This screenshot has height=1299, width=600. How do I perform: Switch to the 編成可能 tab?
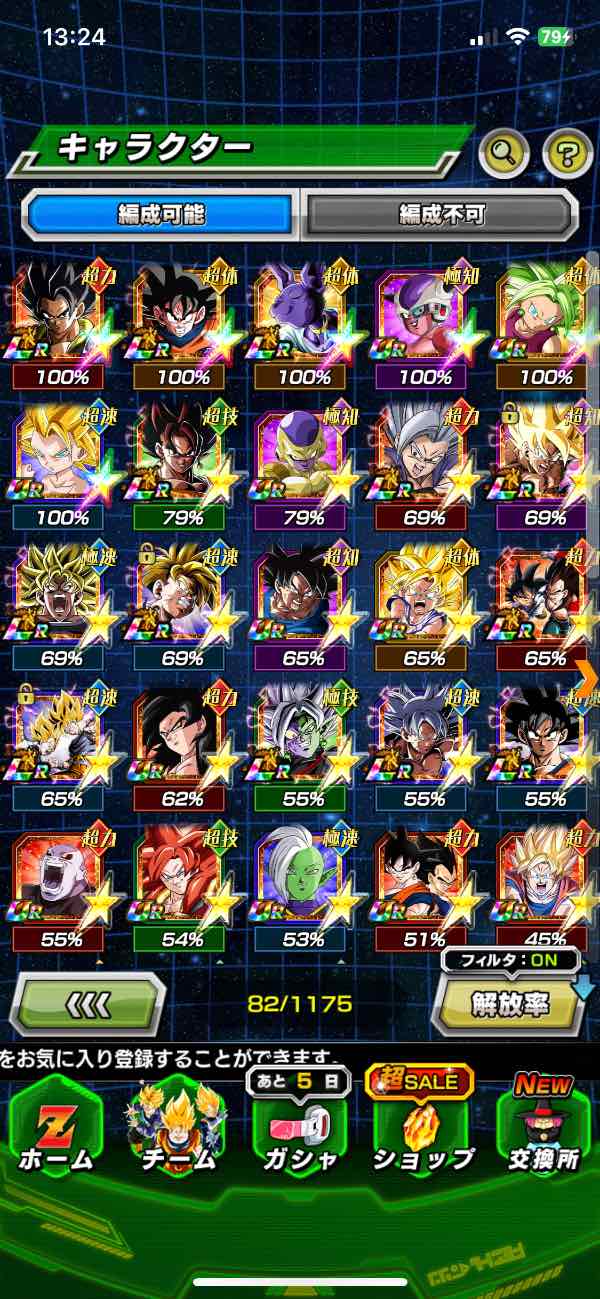[x=160, y=214]
